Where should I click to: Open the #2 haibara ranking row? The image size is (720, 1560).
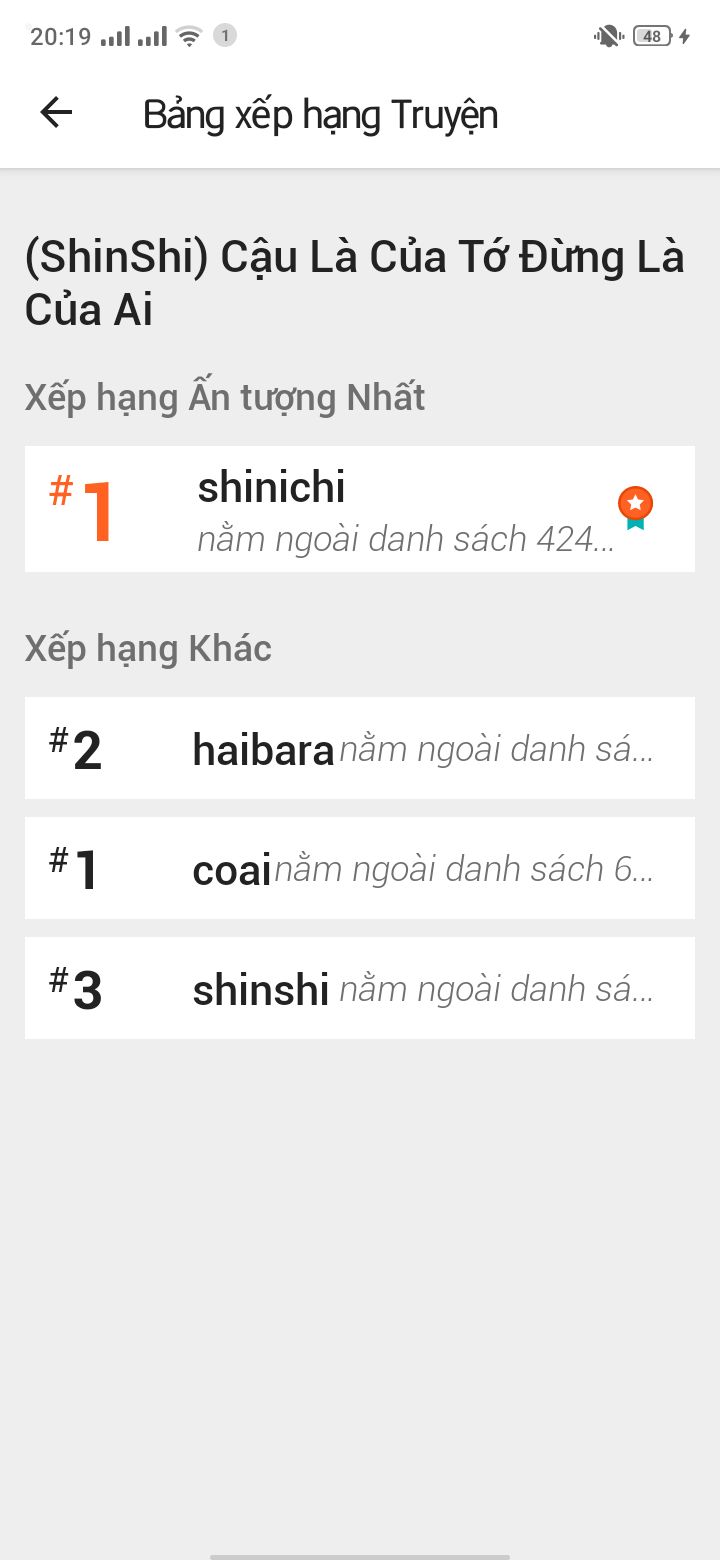click(x=360, y=748)
